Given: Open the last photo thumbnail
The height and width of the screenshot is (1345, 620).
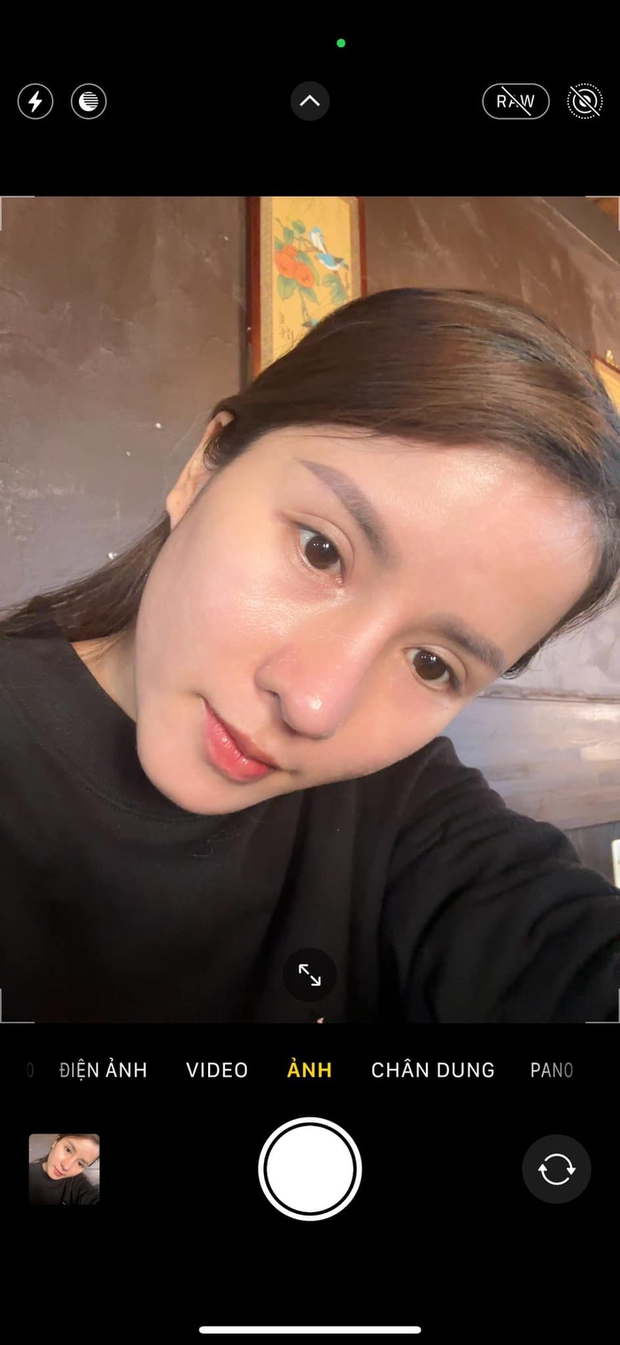Looking at the screenshot, I should click(64, 1169).
